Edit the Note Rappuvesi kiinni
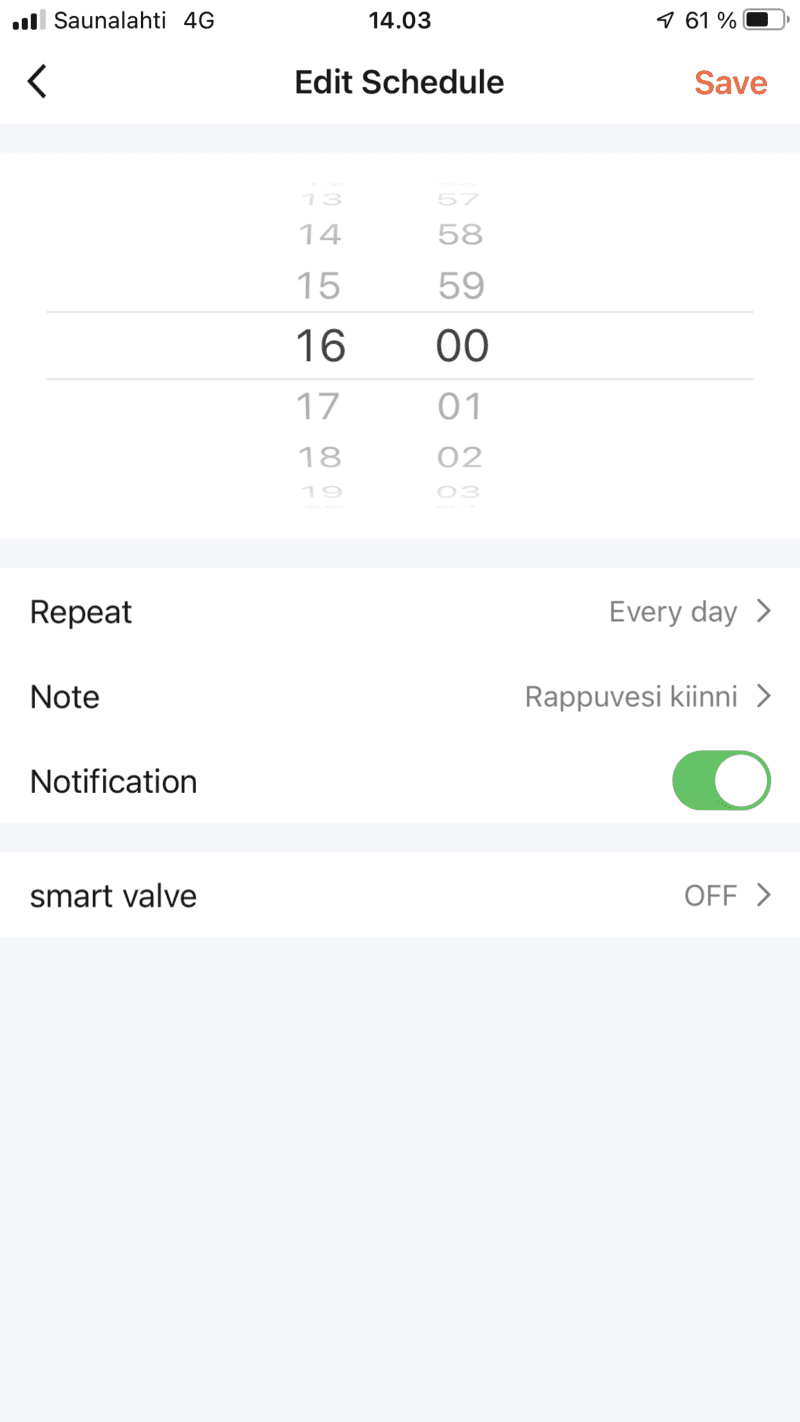Viewport: 800px width, 1422px height. coord(400,697)
